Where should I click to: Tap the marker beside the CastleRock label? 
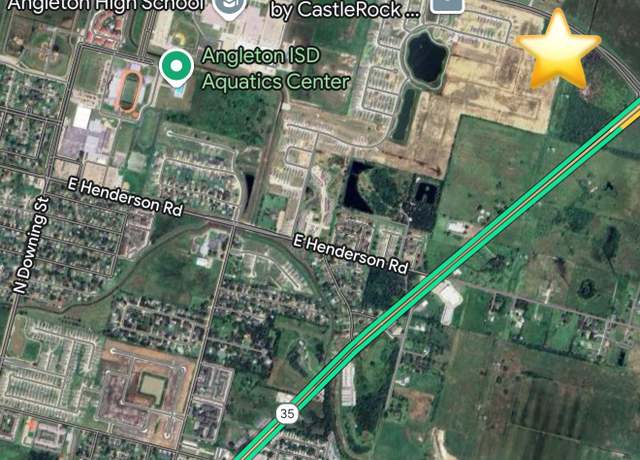coord(447,5)
